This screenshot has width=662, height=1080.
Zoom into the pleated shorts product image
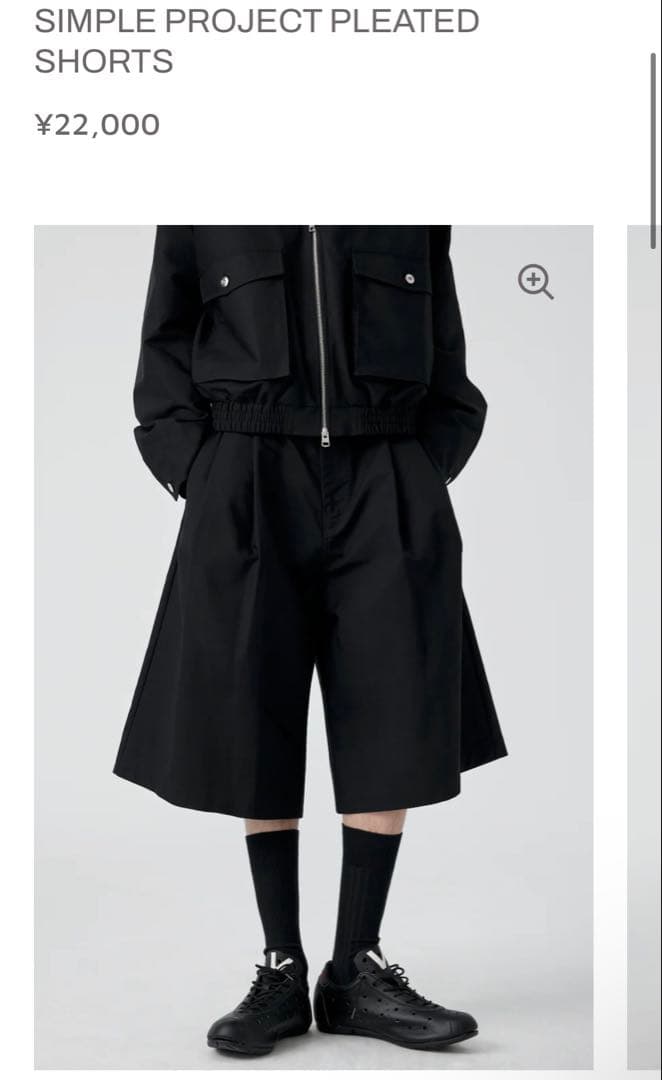point(535,282)
